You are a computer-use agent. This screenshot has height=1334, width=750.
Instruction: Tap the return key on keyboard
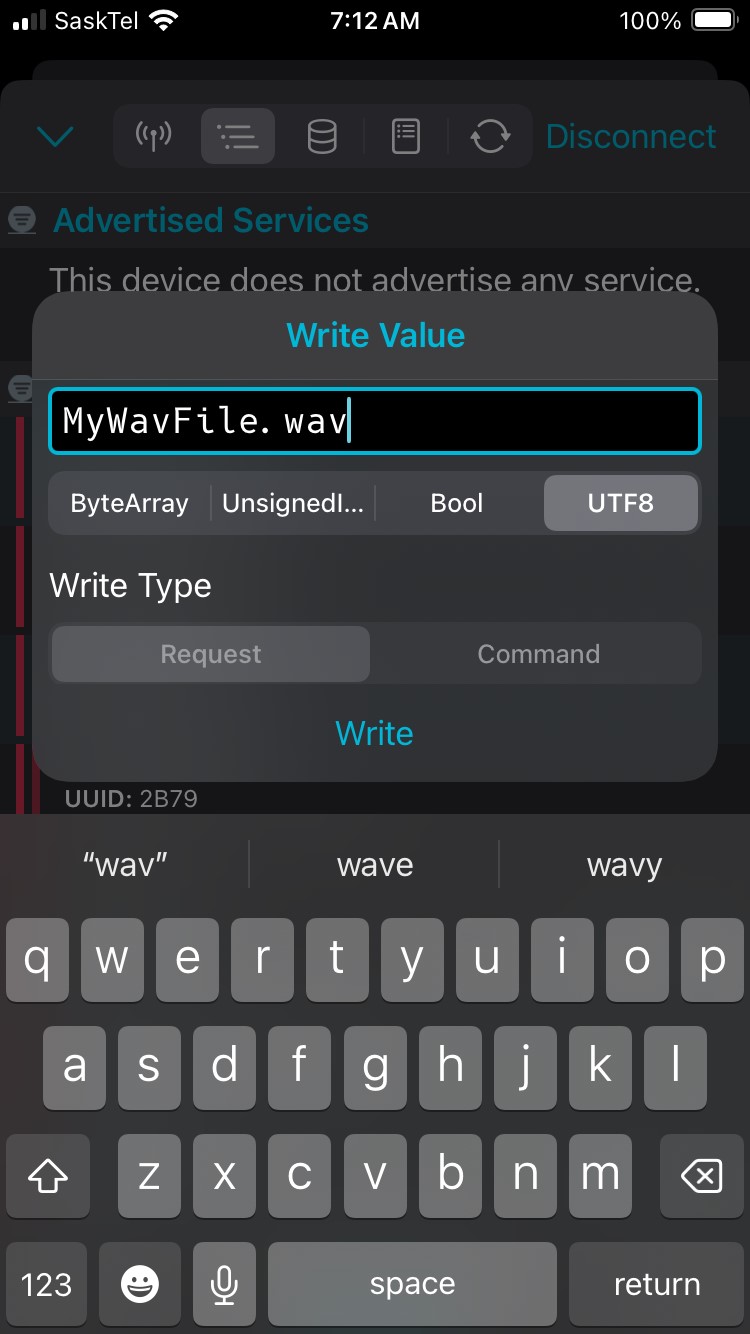656,1284
